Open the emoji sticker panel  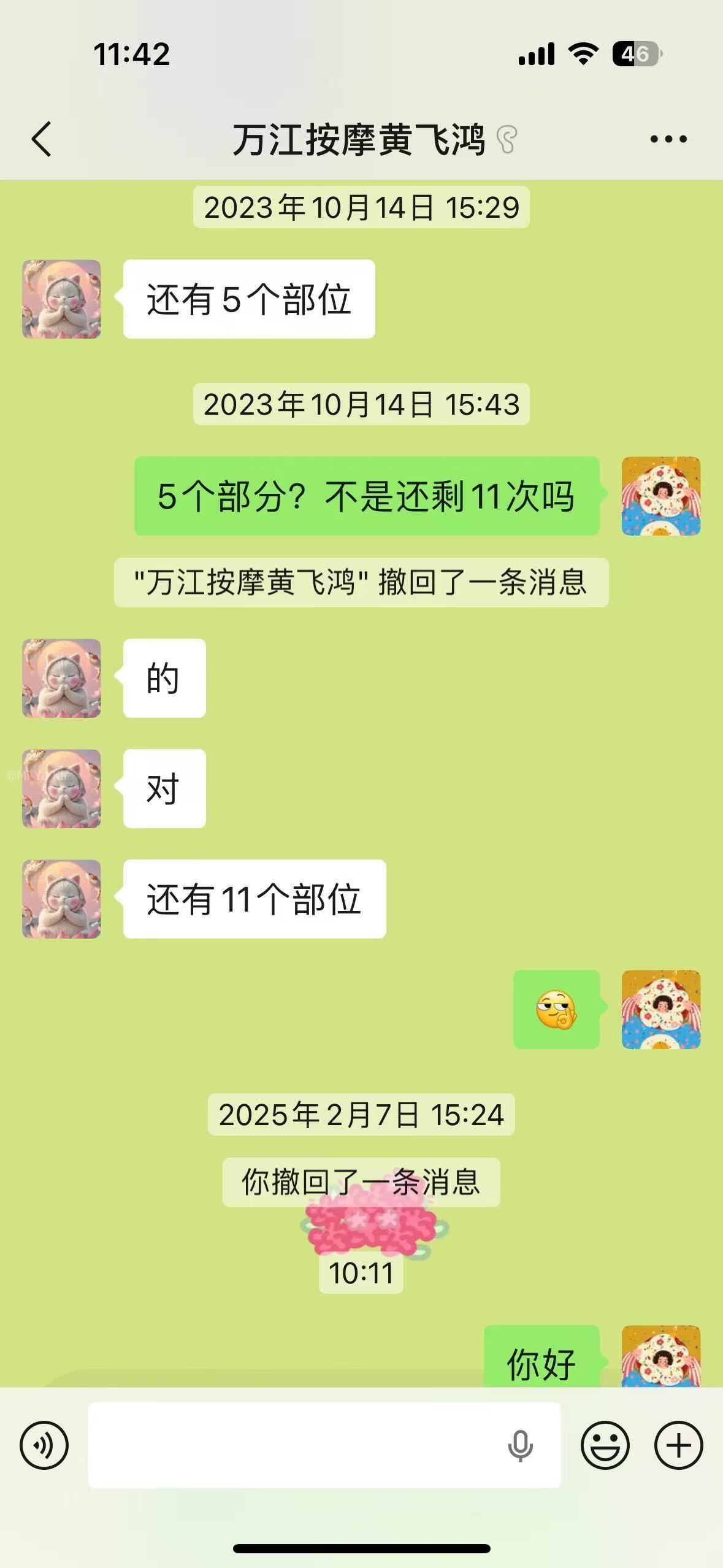point(605,1445)
